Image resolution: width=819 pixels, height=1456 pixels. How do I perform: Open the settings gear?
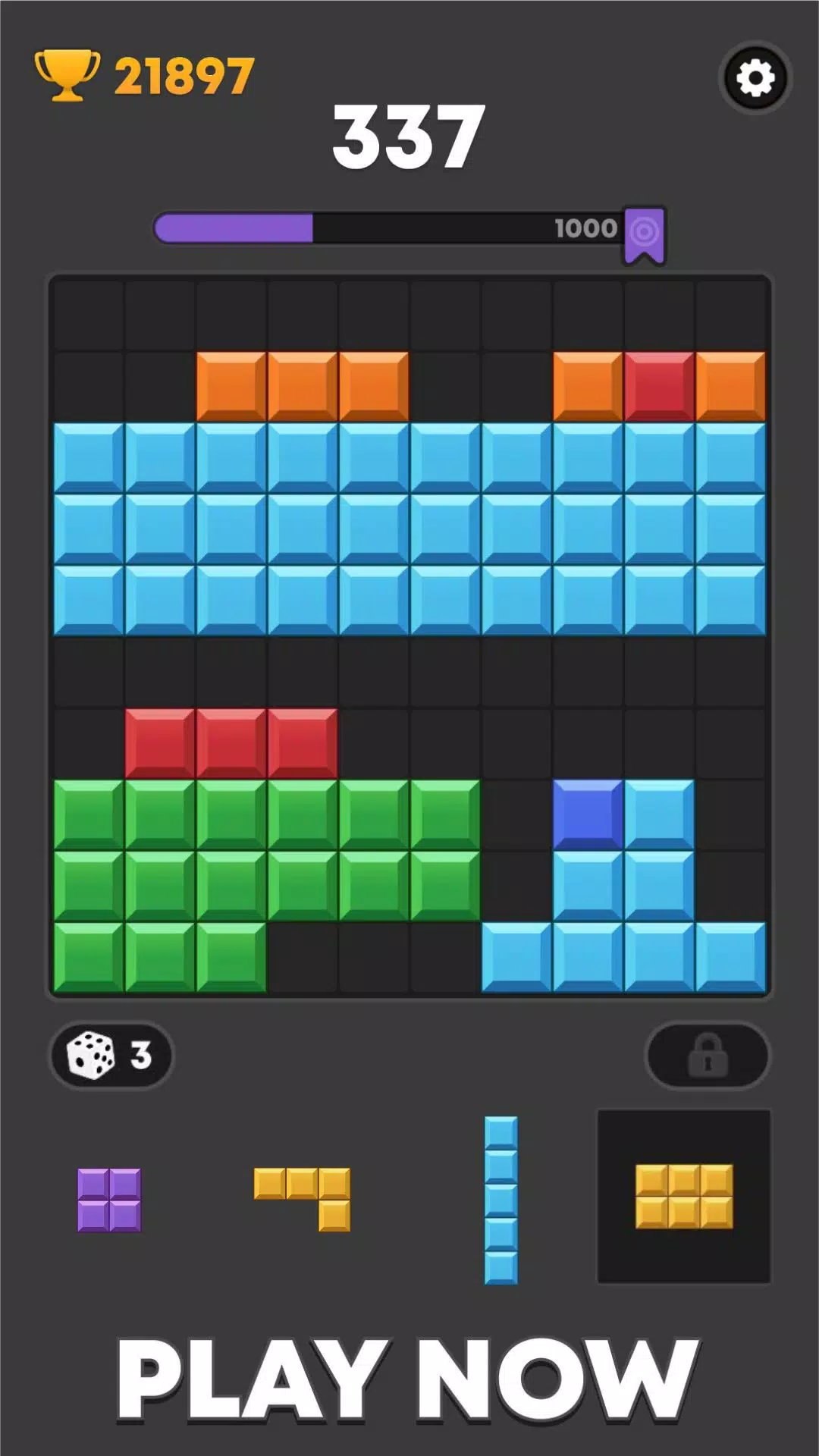[x=755, y=78]
